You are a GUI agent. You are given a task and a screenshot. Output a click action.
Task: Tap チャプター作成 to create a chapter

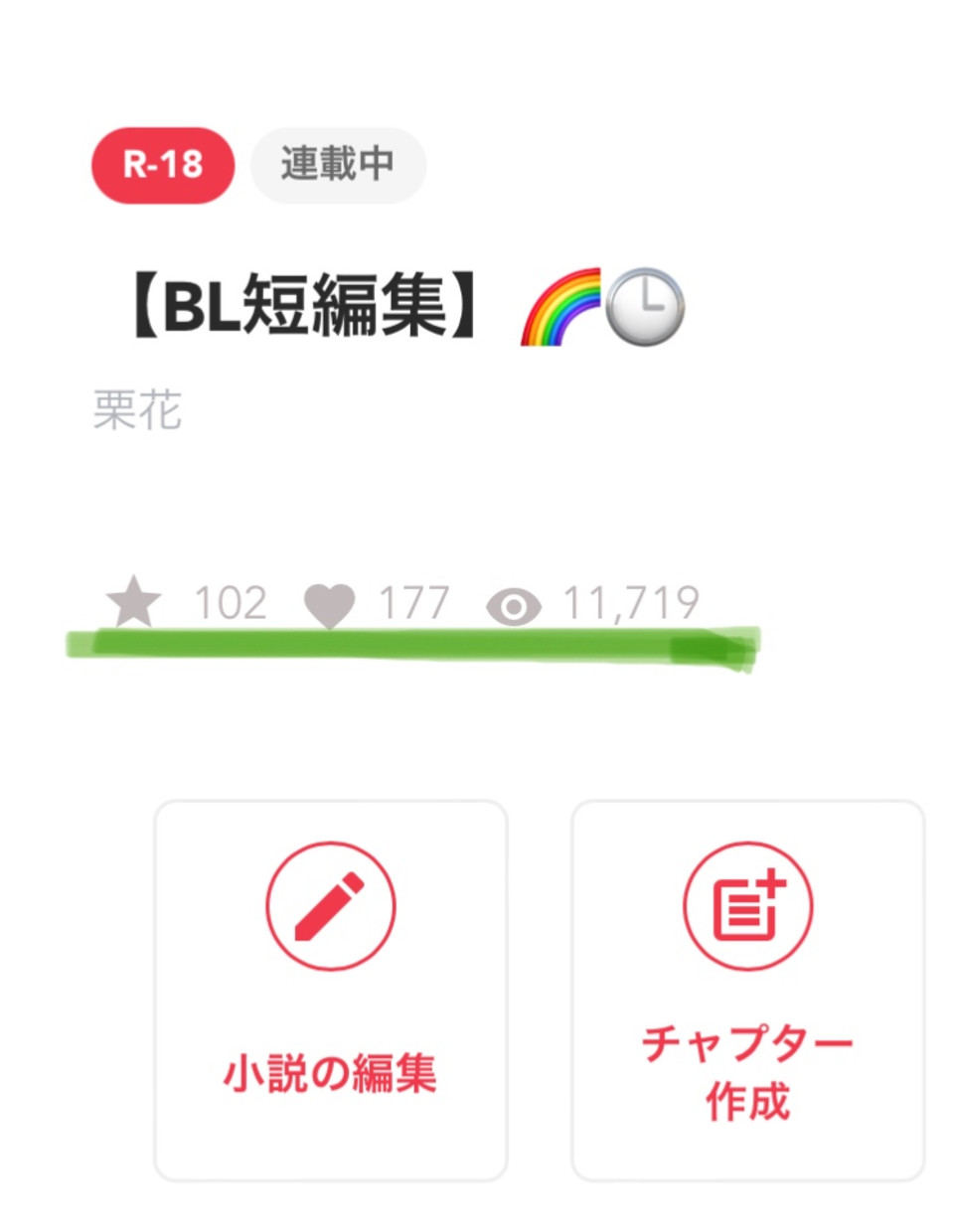(x=747, y=990)
